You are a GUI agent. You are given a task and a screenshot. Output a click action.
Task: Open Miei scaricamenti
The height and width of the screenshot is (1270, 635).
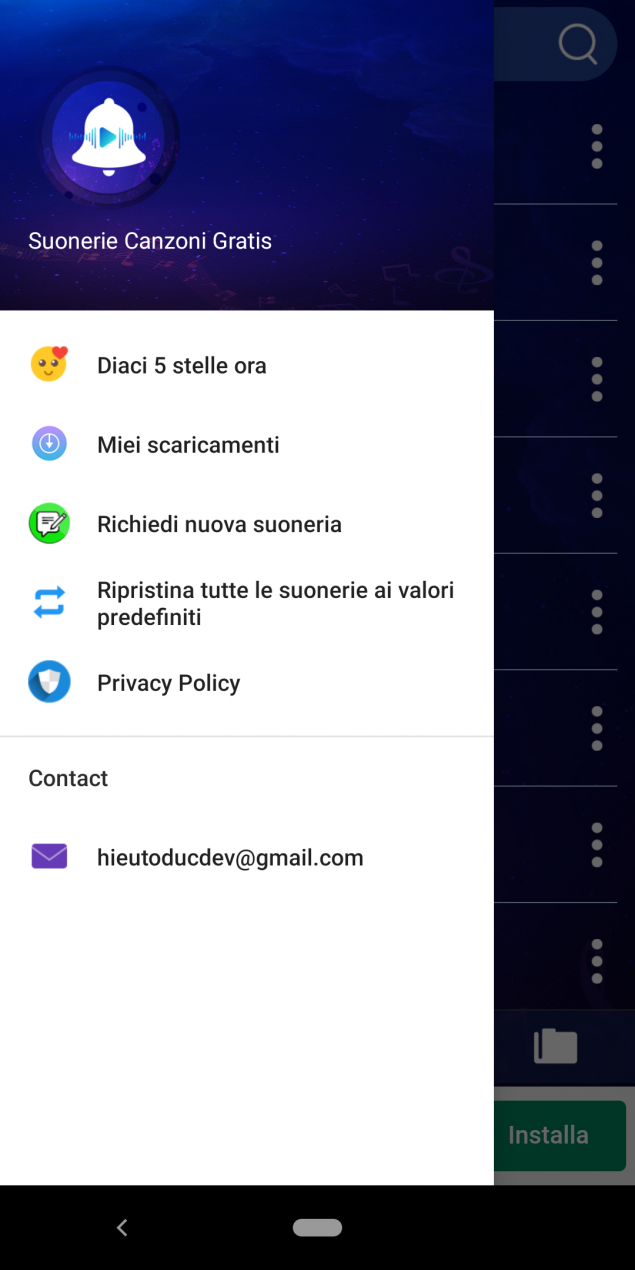(x=247, y=444)
